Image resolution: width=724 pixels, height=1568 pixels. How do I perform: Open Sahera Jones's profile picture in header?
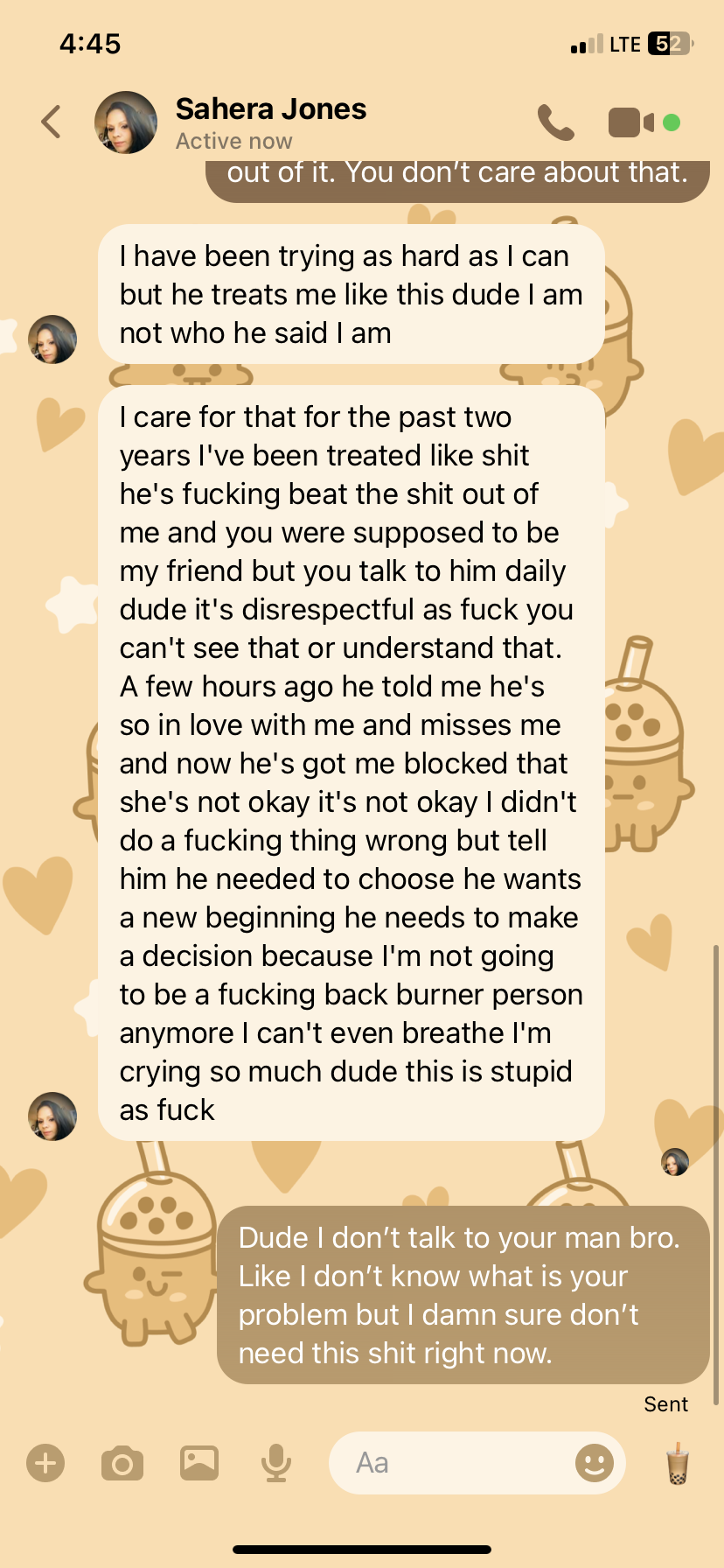coord(126,122)
